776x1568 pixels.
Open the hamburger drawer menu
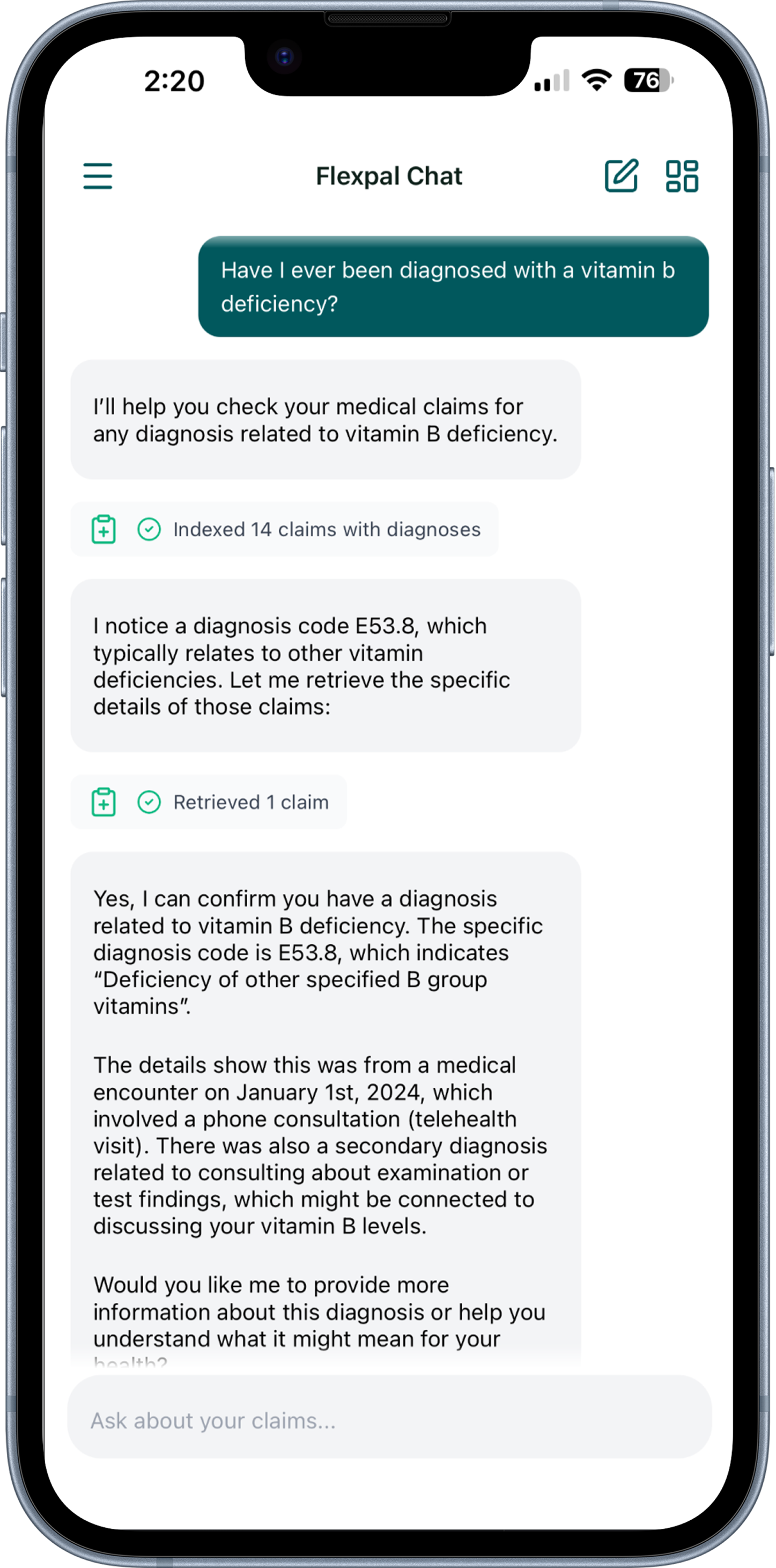[x=98, y=176]
